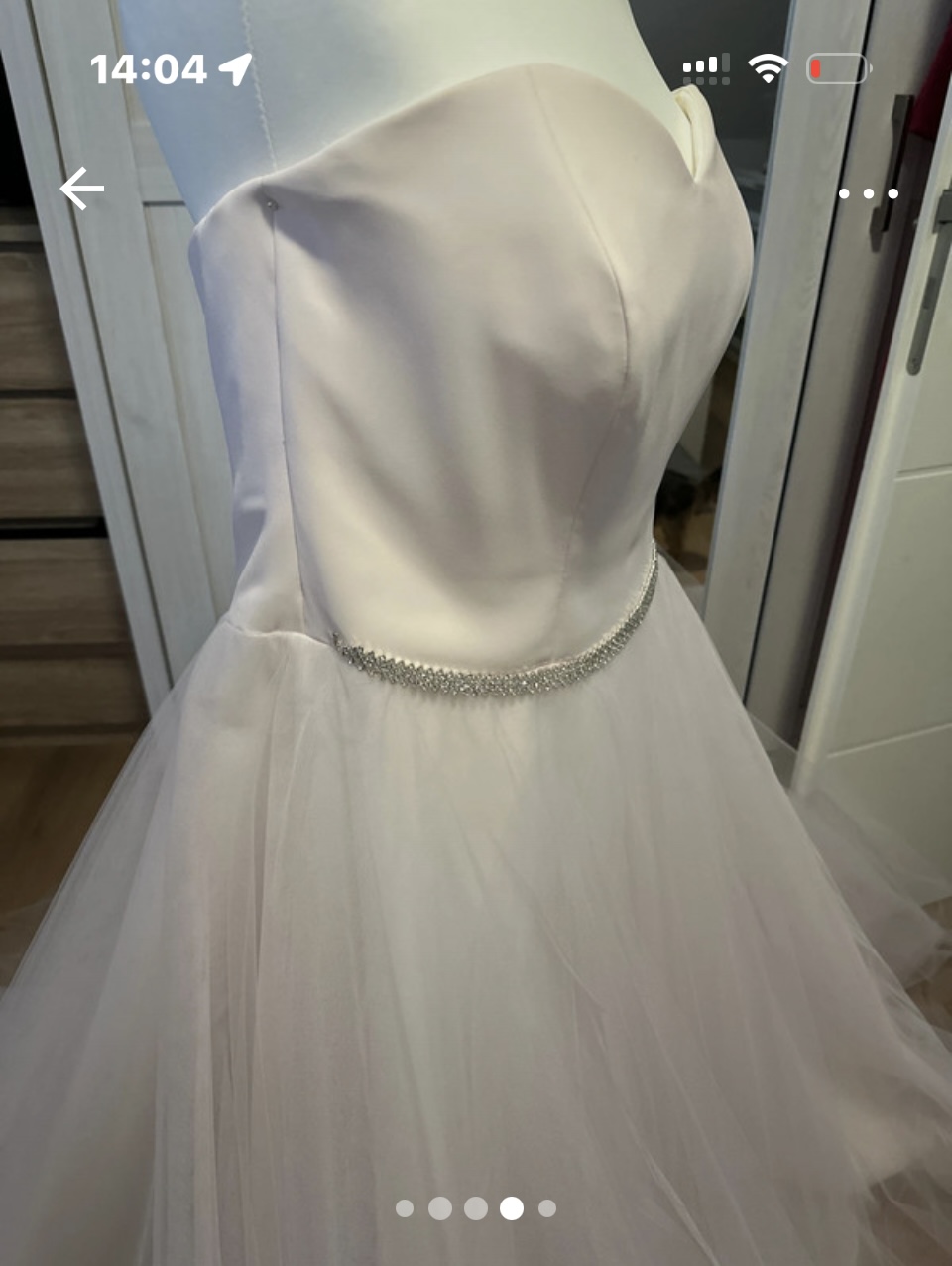Open the three-dot overflow menu
Viewport: 952px width, 1266px height.
pyautogui.click(x=868, y=193)
